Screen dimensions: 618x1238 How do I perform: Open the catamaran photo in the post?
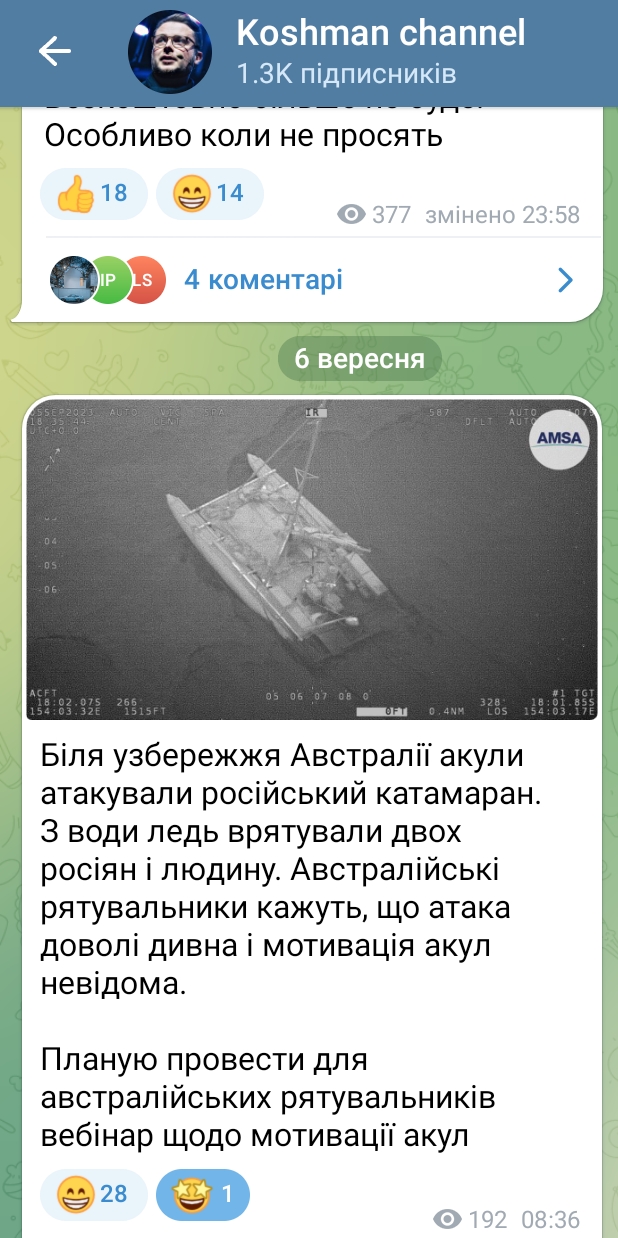click(x=311, y=560)
